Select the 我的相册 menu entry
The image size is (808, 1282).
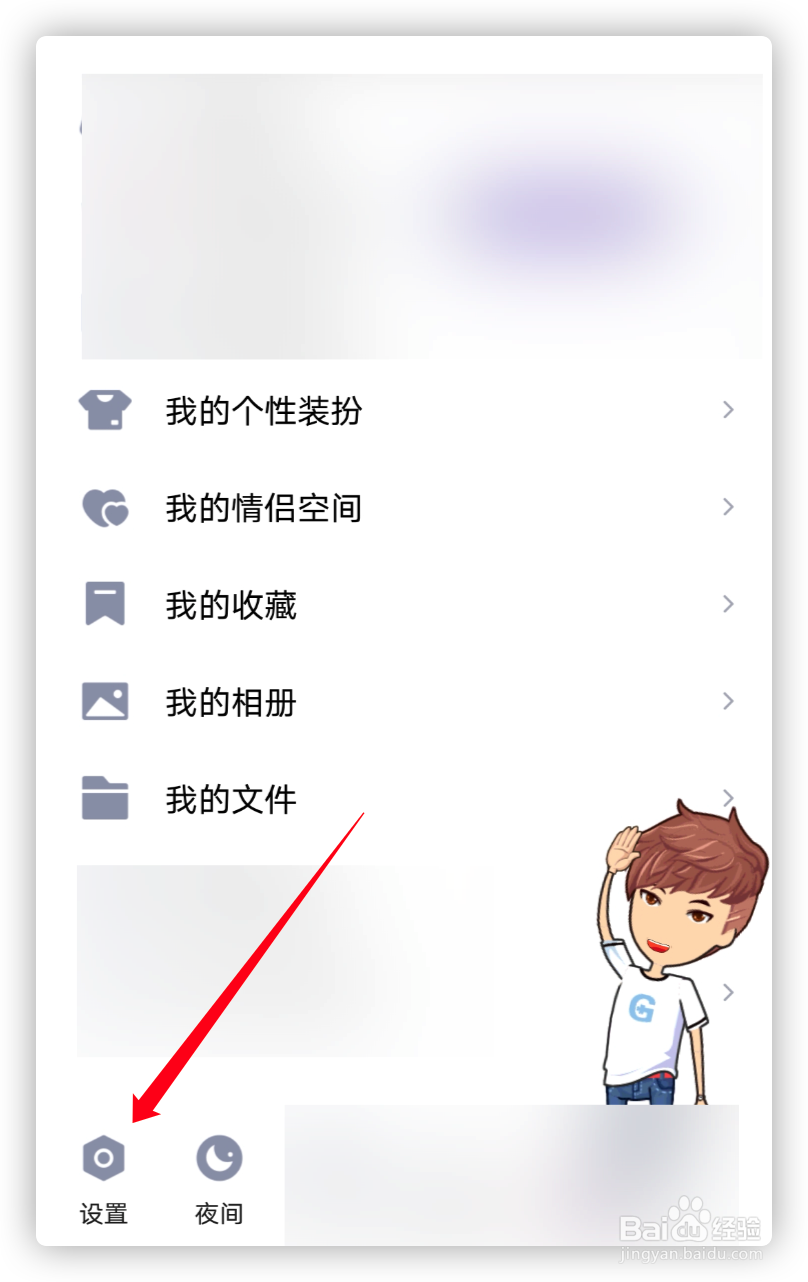[x=230, y=701]
